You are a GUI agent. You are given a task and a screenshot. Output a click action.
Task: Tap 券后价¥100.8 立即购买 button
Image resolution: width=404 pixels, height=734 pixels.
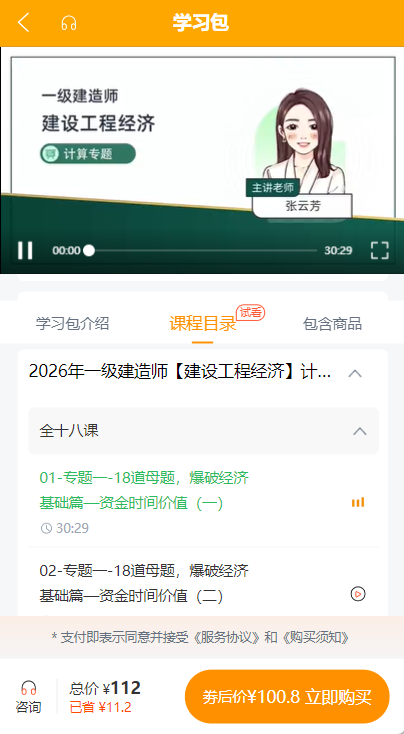pos(287,697)
